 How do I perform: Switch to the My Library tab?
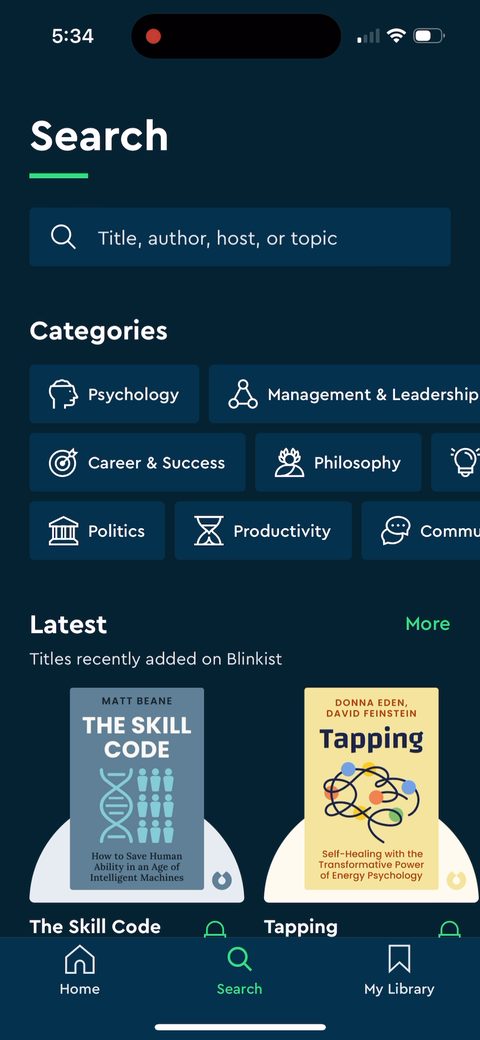pos(399,970)
